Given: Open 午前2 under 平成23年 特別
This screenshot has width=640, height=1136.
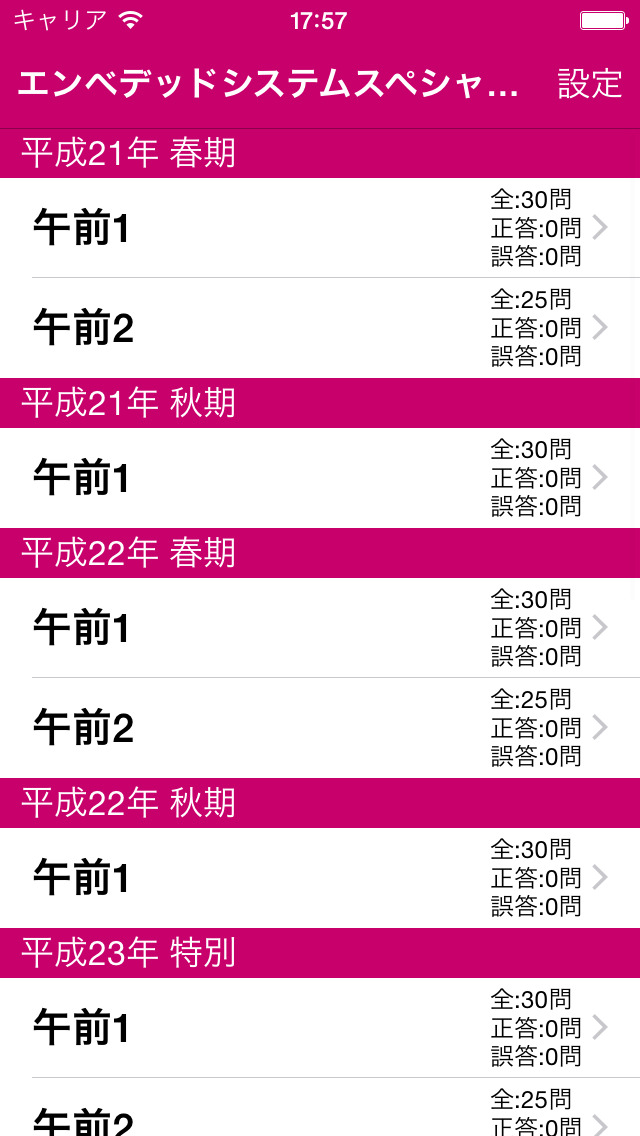Looking at the screenshot, I should pyautogui.click(x=320, y=1112).
